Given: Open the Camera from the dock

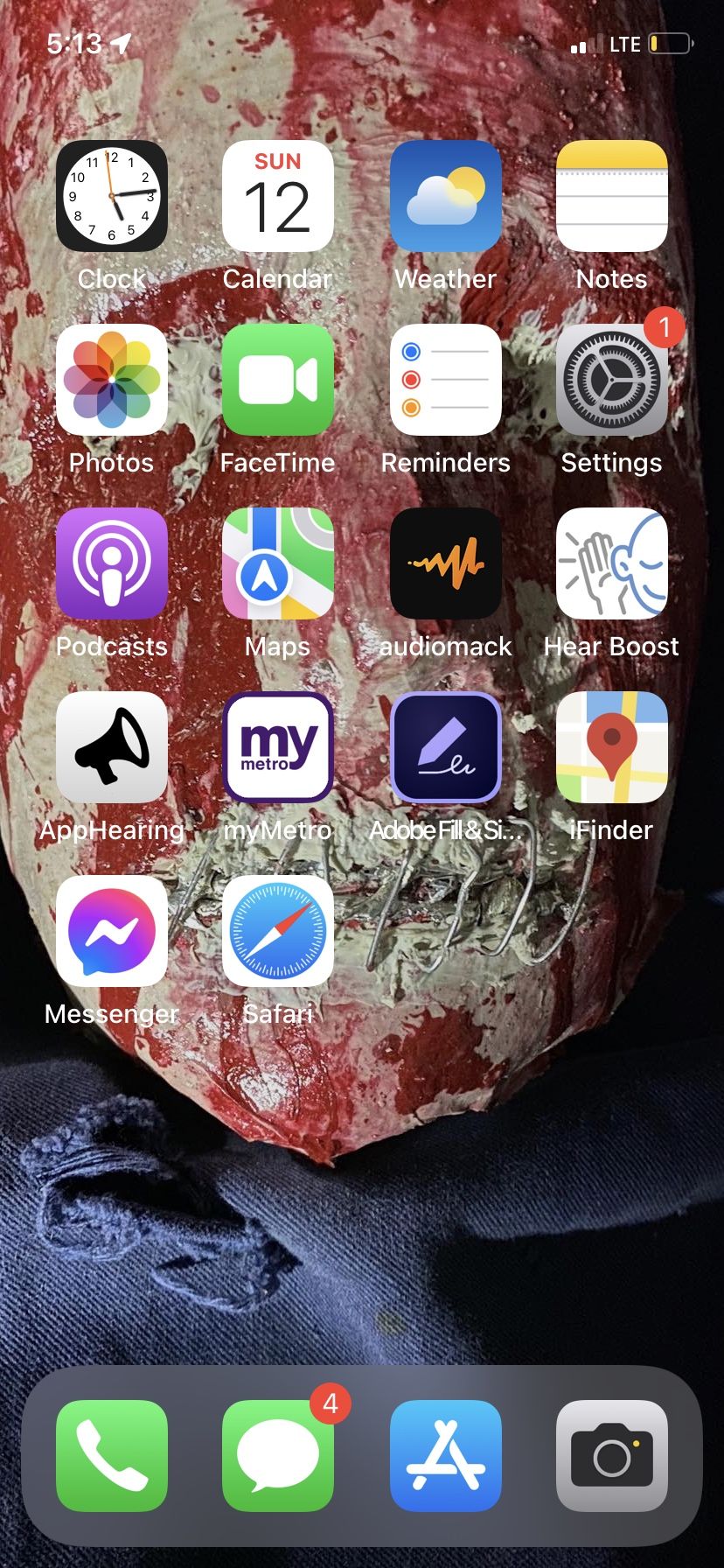Looking at the screenshot, I should pos(611,1456).
